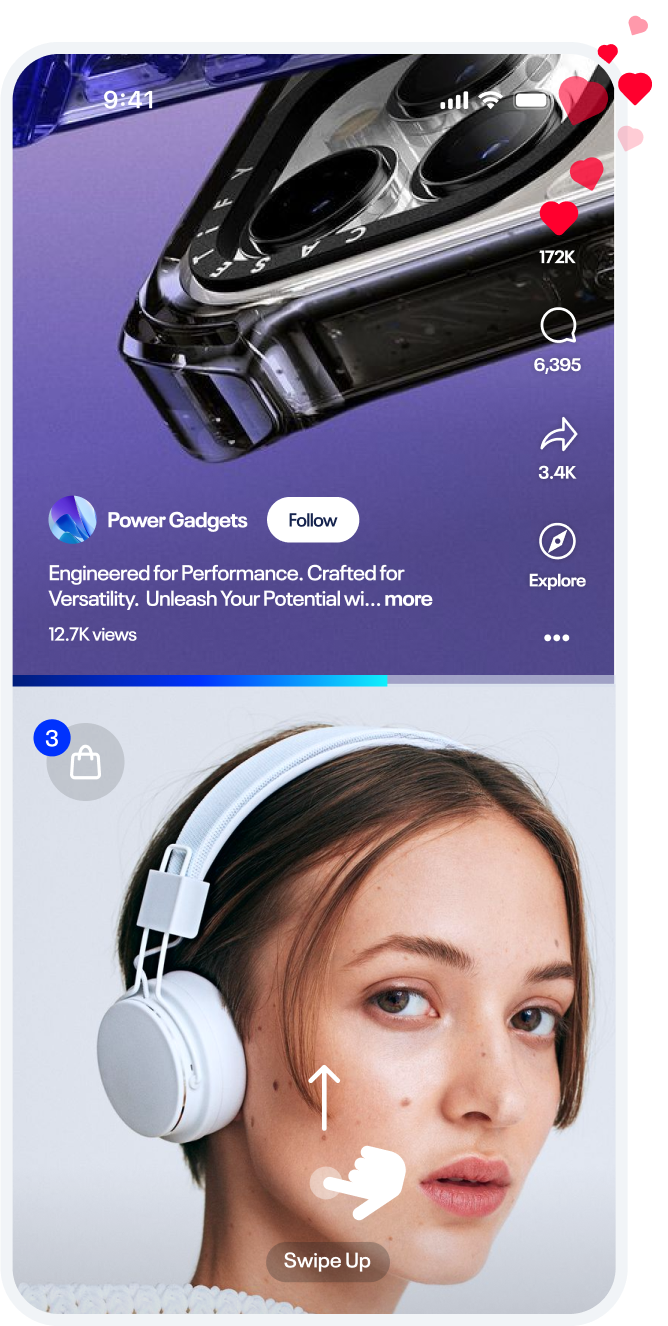
Task: Open the Explore compass
Action: 557,542
